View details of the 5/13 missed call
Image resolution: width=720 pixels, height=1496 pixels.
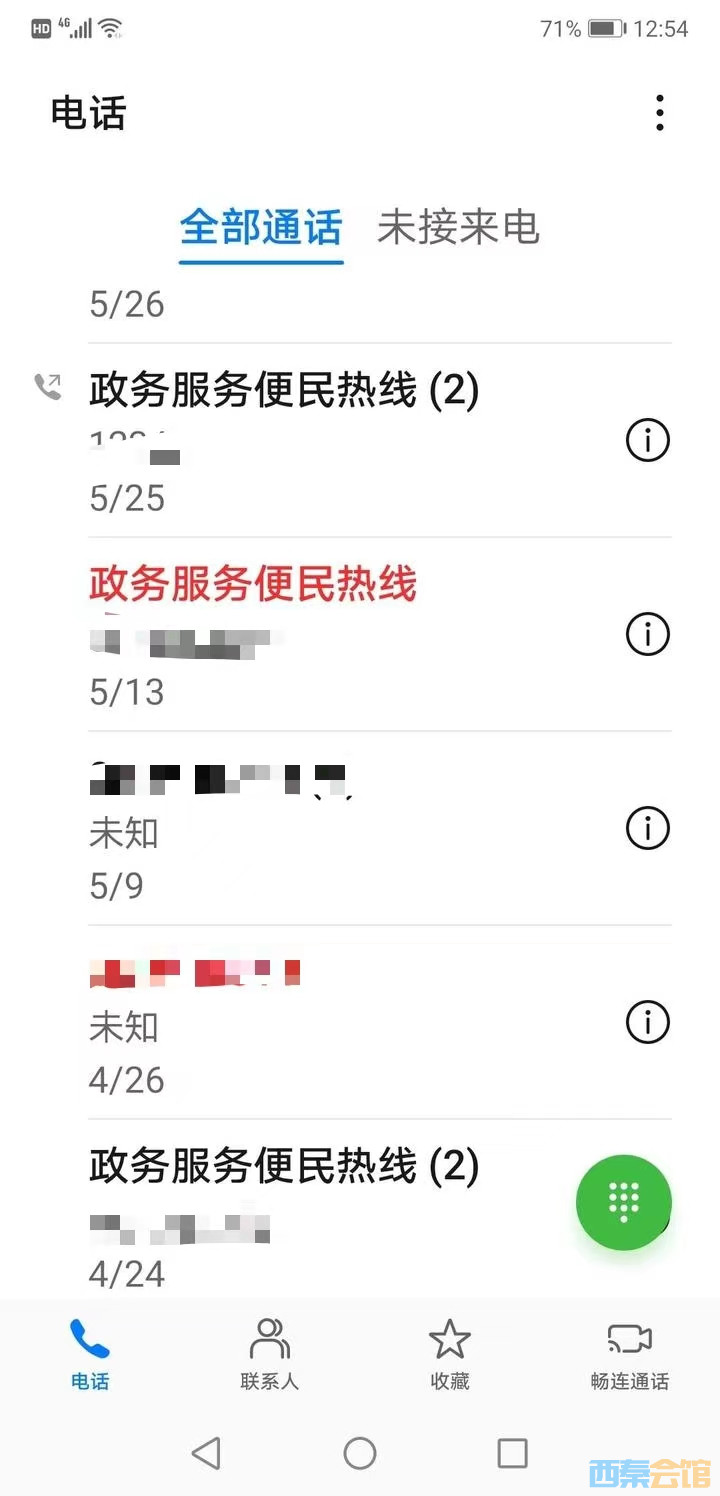(x=647, y=634)
